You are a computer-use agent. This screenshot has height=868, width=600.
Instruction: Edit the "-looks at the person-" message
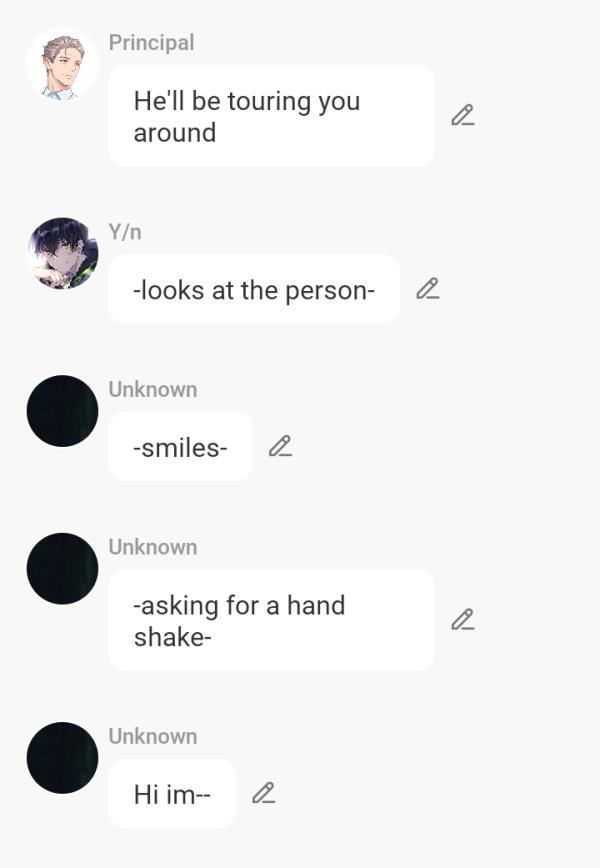pyautogui.click(x=427, y=289)
